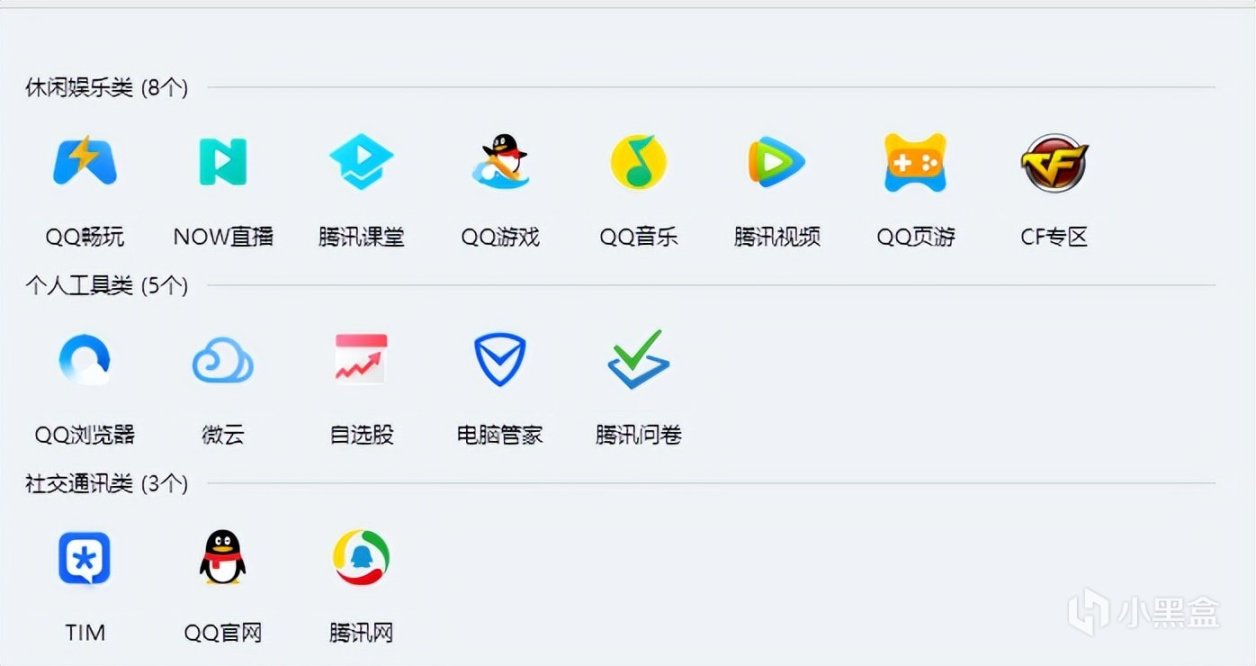Image resolution: width=1256 pixels, height=666 pixels.
Task: Open 腾讯视频
Action: pos(777,163)
